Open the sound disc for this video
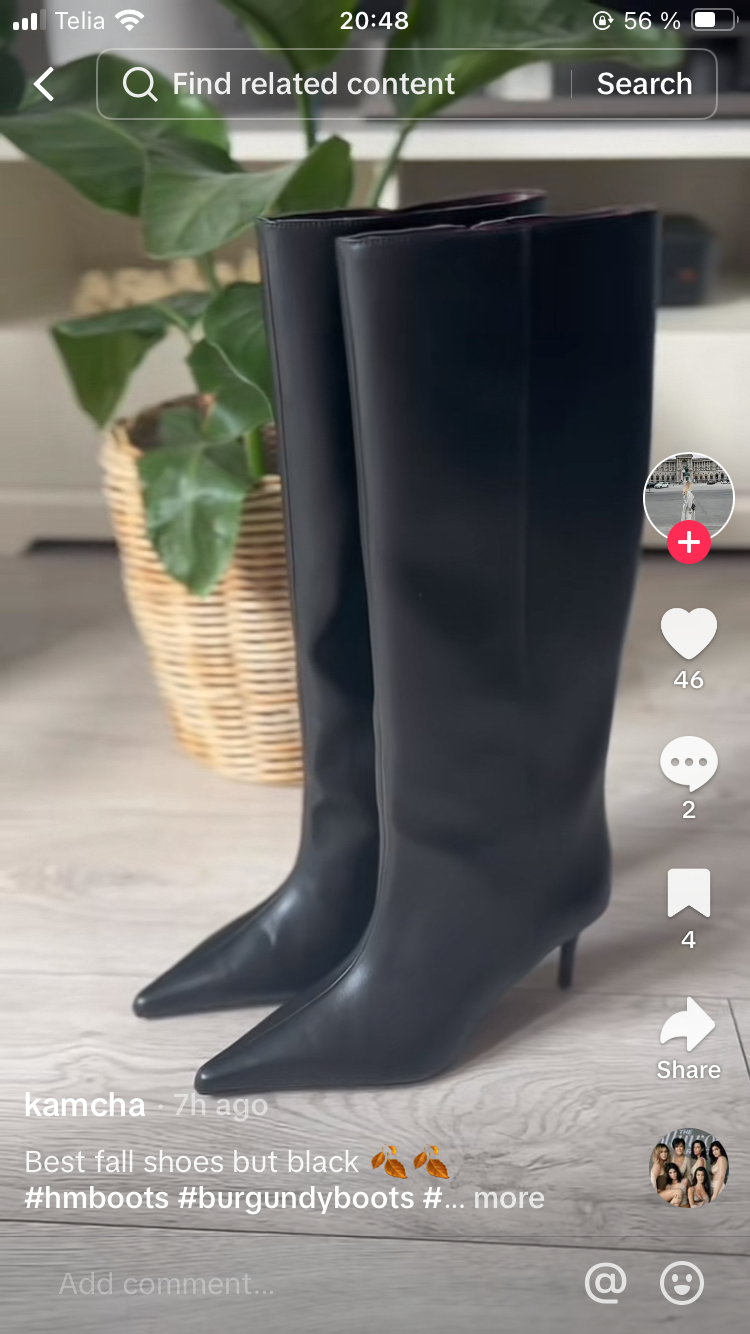This screenshot has height=1334, width=750. point(688,1167)
